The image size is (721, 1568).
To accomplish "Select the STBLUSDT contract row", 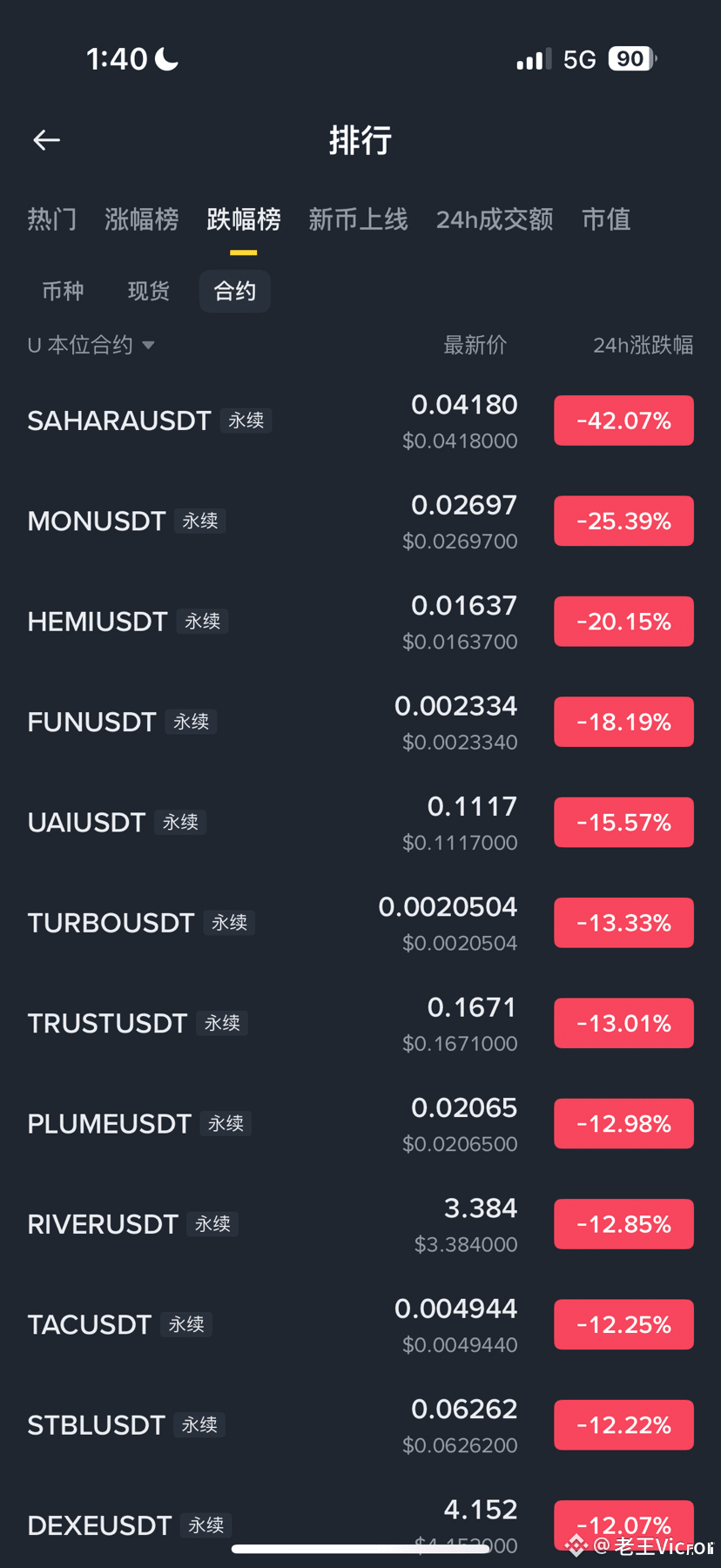I will pos(97,1425).
